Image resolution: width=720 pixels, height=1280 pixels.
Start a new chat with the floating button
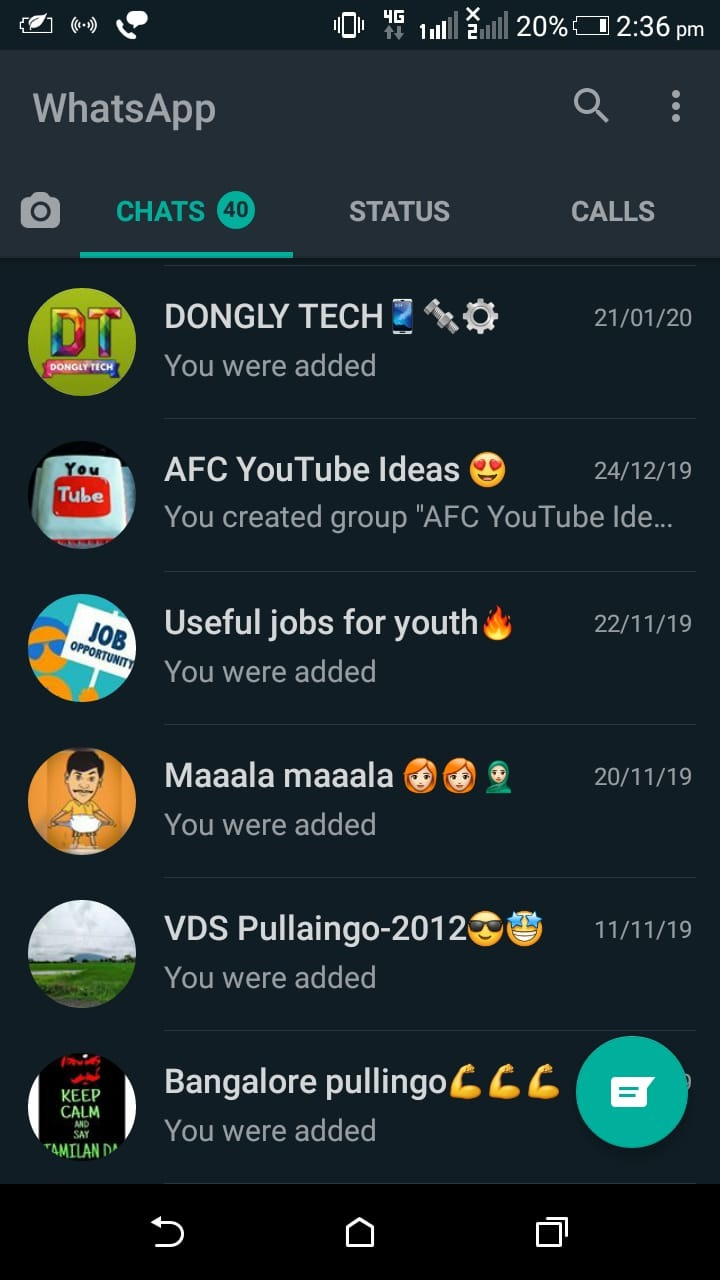pyautogui.click(x=631, y=1091)
